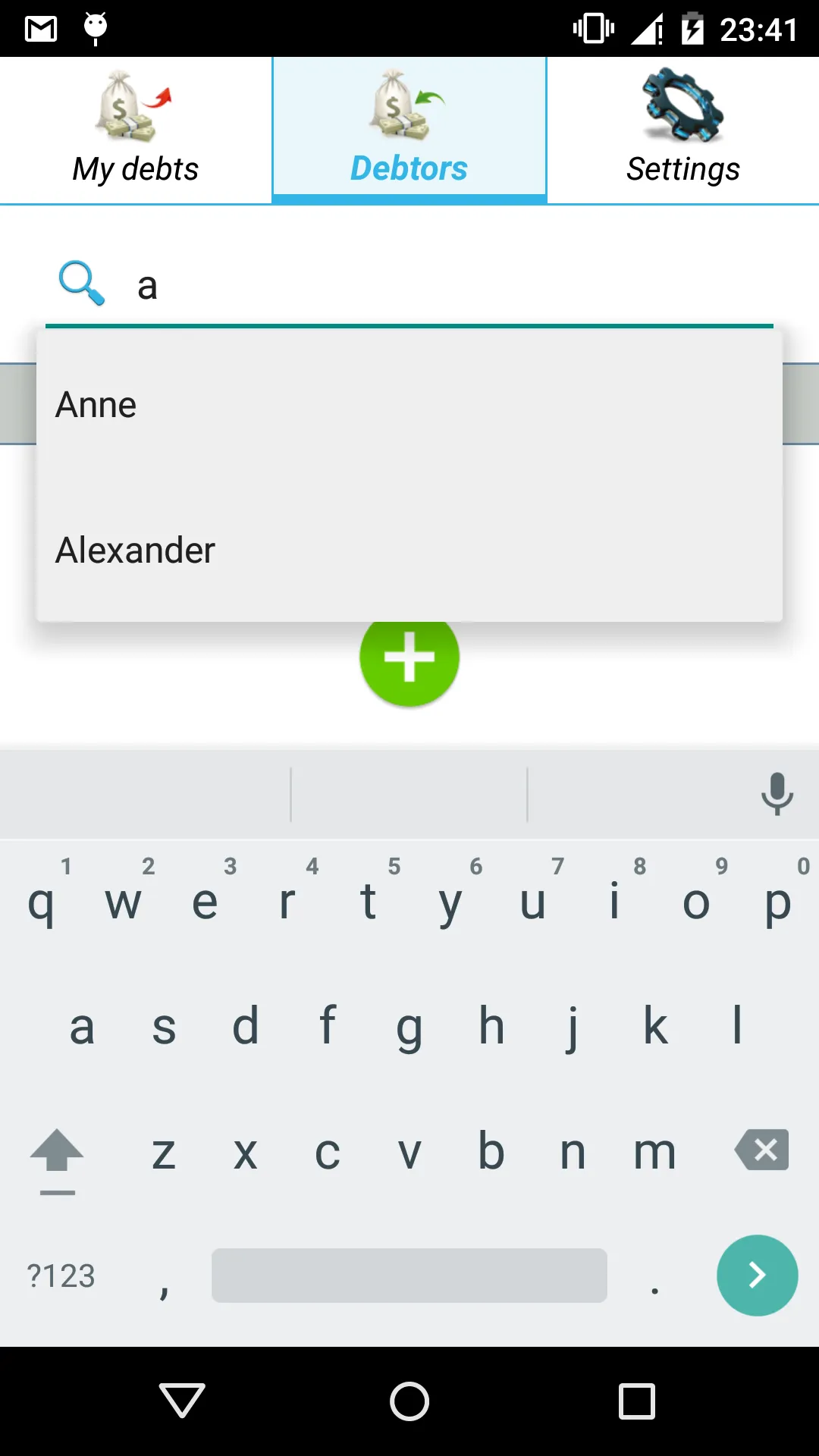Open the Settings tab
819x1456 pixels.
(x=682, y=130)
